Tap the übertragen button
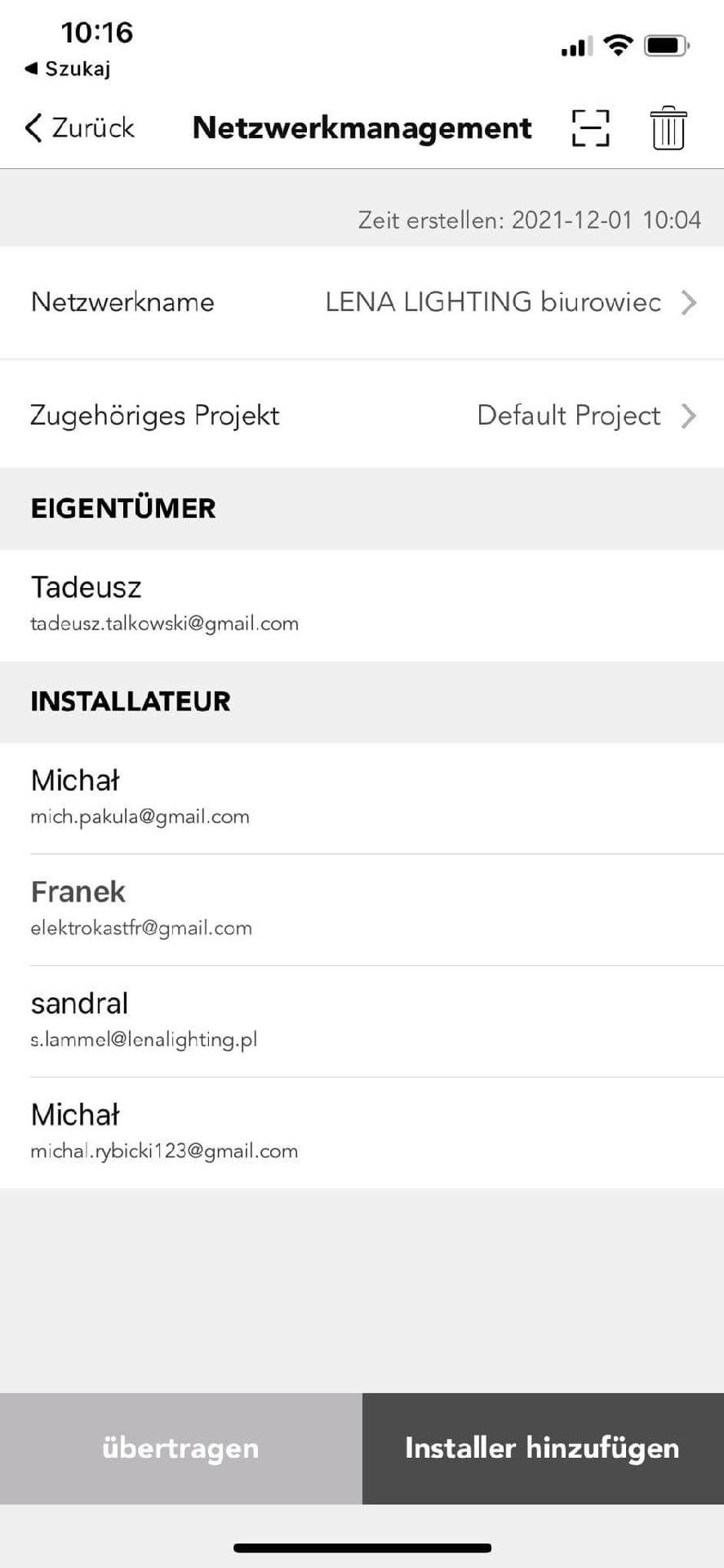The height and width of the screenshot is (1568, 724). click(180, 1449)
